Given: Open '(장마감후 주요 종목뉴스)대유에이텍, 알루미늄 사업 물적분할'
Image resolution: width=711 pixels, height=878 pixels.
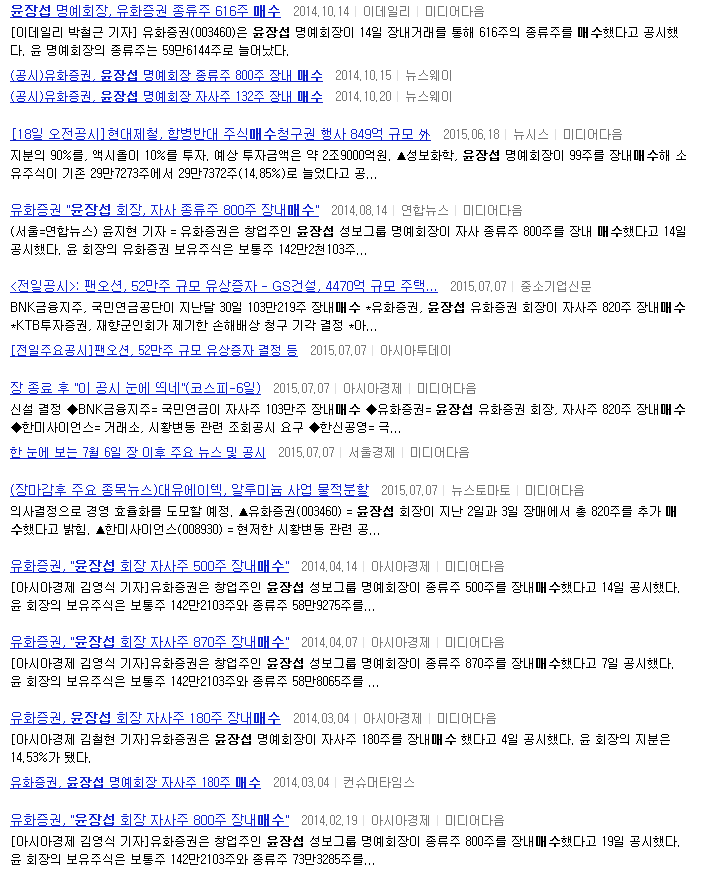Looking at the screenshot, I should [x=189, y=490].
